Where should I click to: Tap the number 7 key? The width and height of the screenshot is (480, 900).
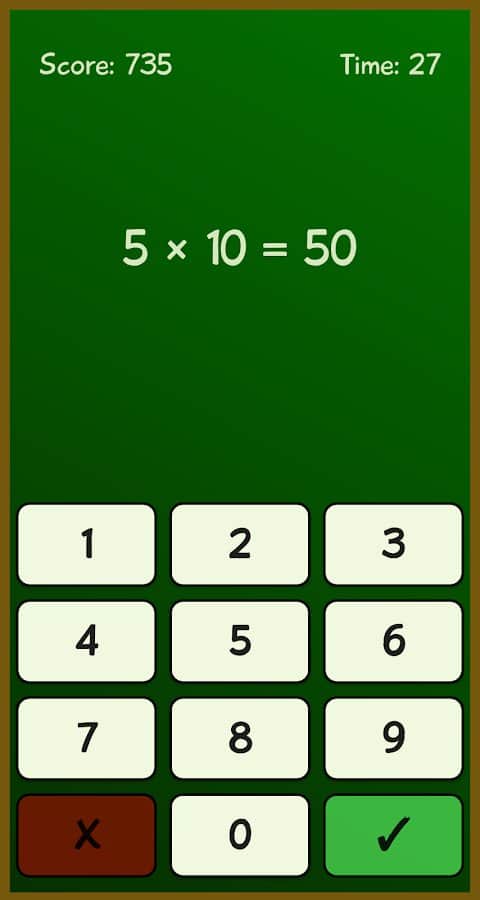pyautogui.click(x=87, y=738)
